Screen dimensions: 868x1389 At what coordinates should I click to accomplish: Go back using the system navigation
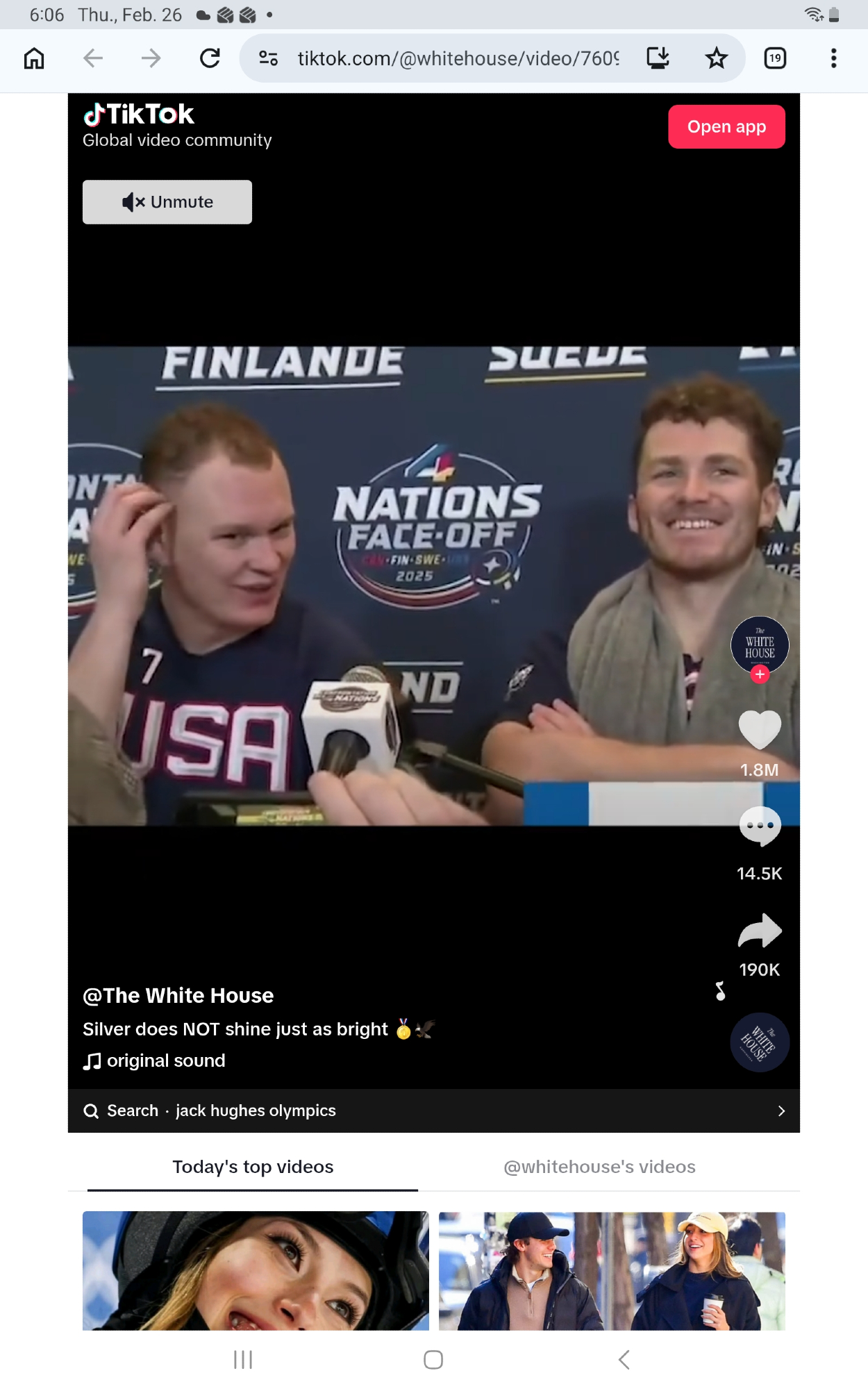pyautogui.click(x=624, y=1359)
